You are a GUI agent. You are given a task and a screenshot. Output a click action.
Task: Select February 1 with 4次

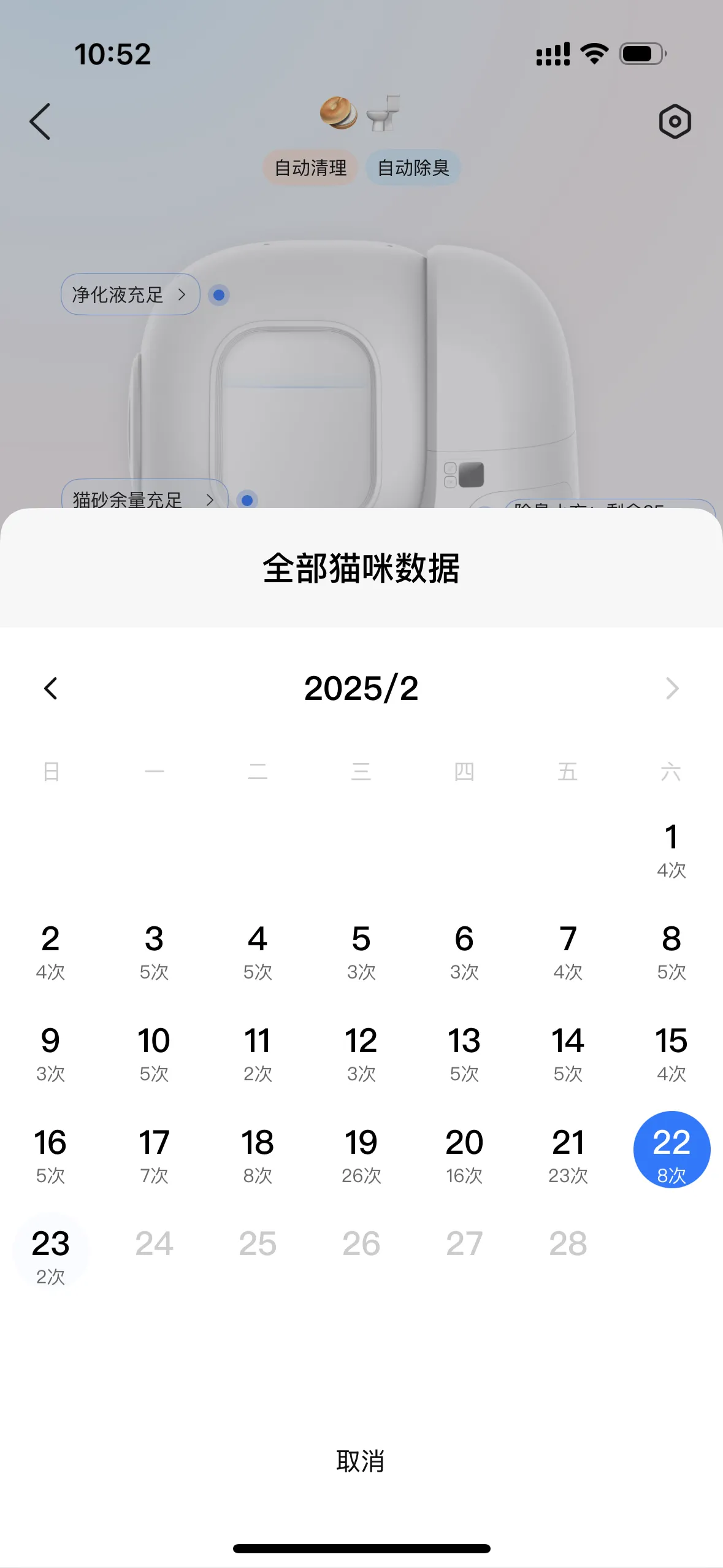point(671,850)
